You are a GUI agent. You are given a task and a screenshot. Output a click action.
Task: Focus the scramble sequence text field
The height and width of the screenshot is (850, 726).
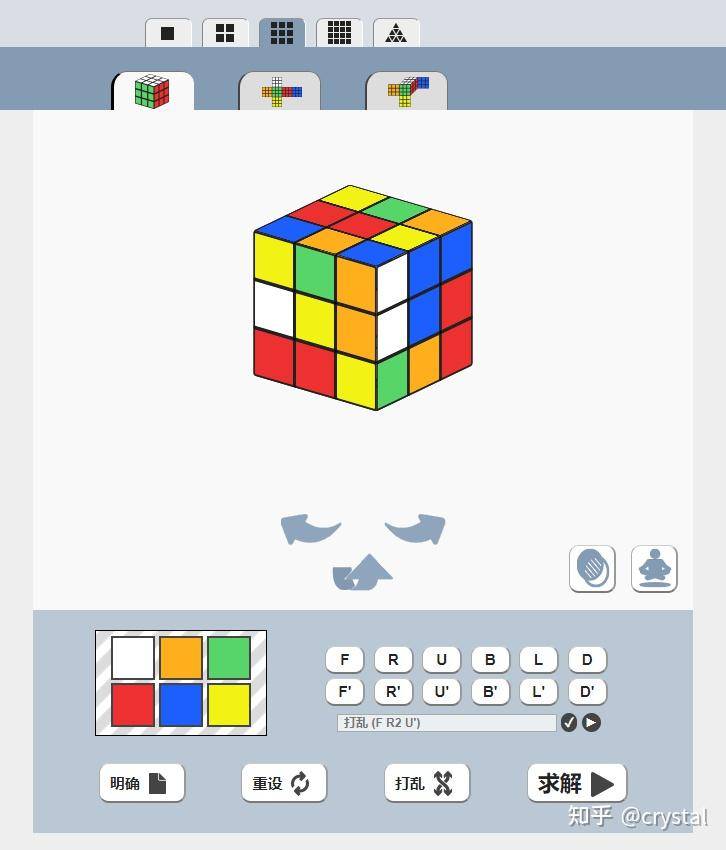[446, 722]
